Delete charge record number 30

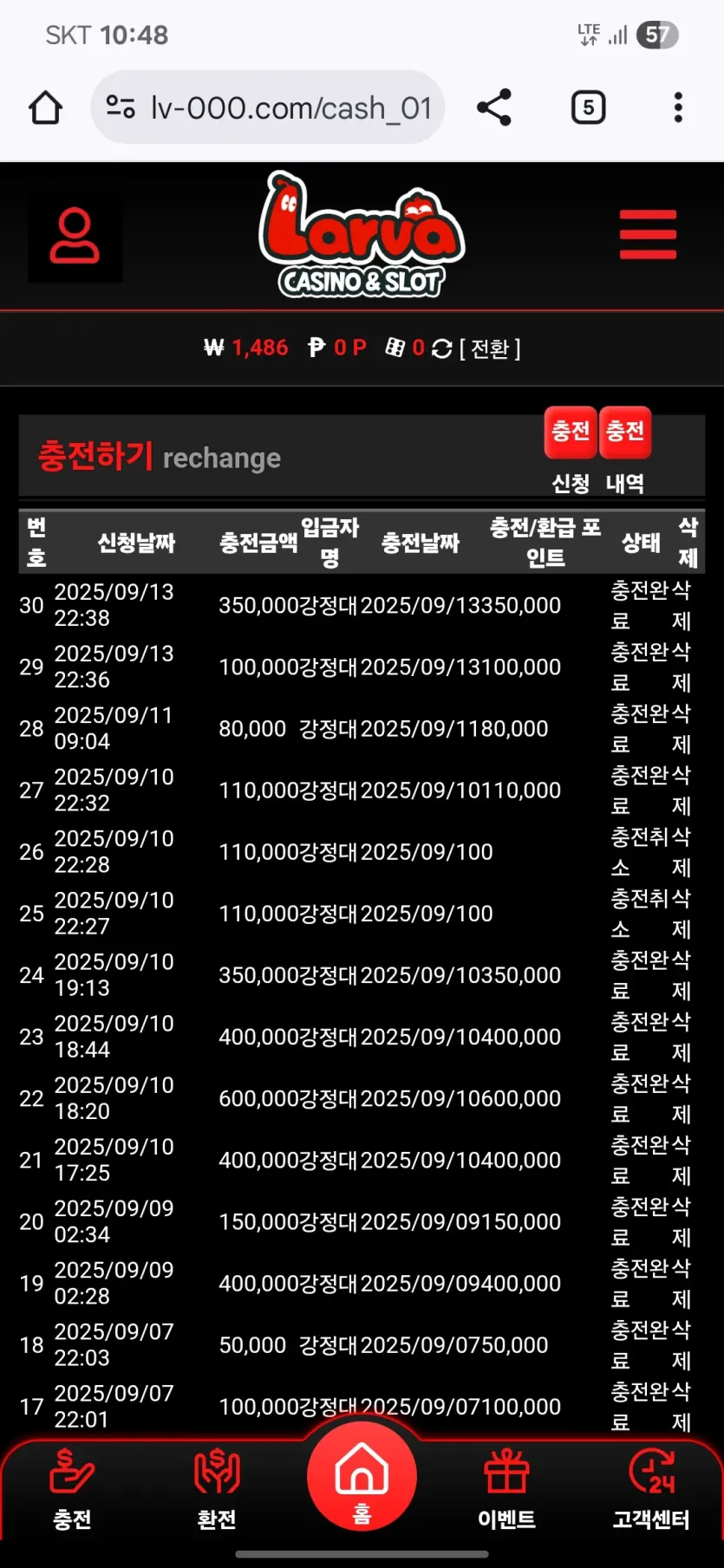(682, 606)
